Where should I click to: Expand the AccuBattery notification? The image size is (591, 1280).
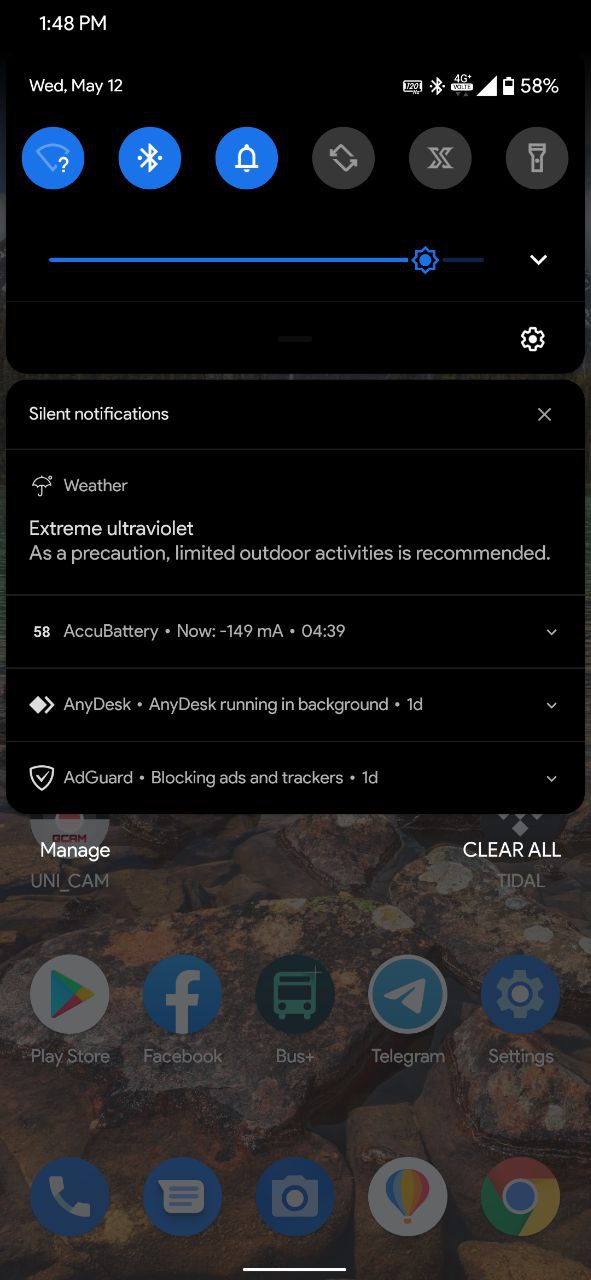coord(551,632)
